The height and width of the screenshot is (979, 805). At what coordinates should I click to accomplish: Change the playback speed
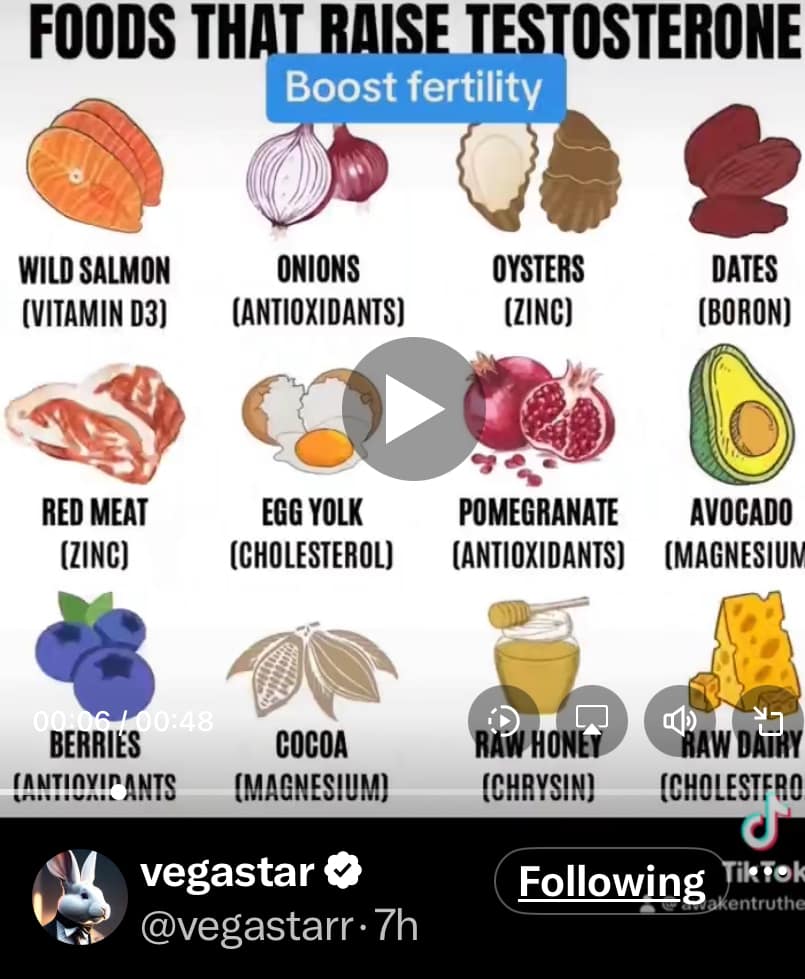click(x=503, y=721)
